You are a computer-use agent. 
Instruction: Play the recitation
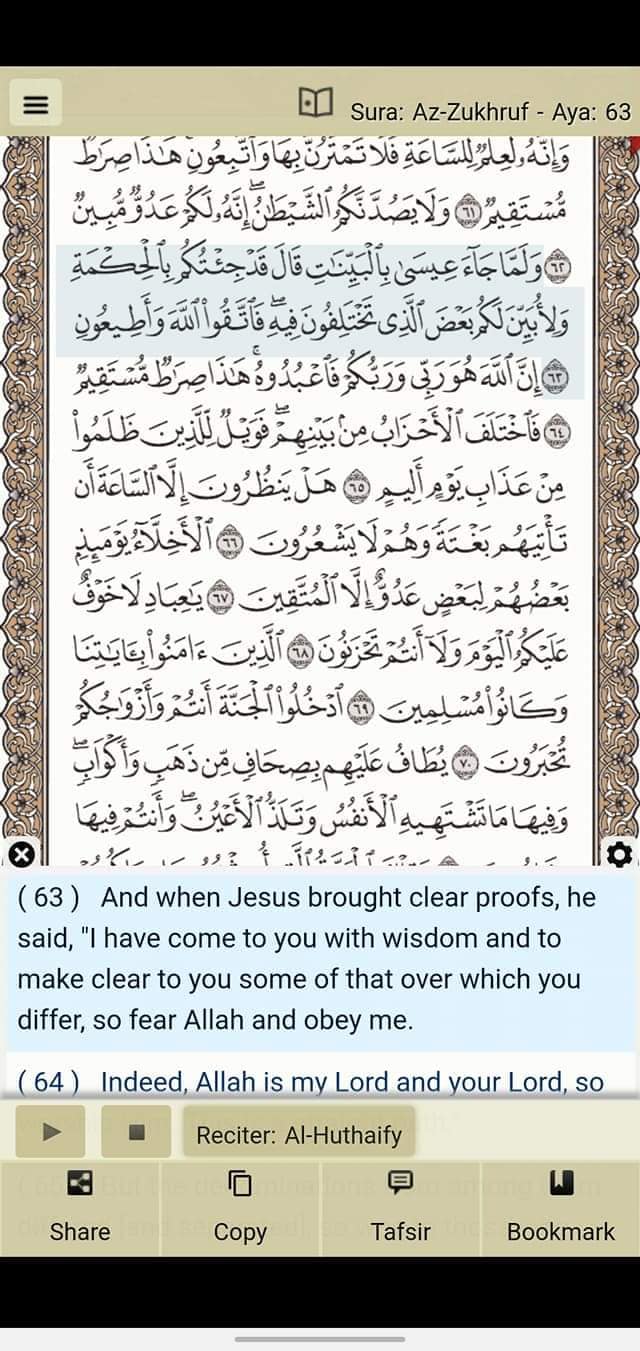tap(51, 1132)
